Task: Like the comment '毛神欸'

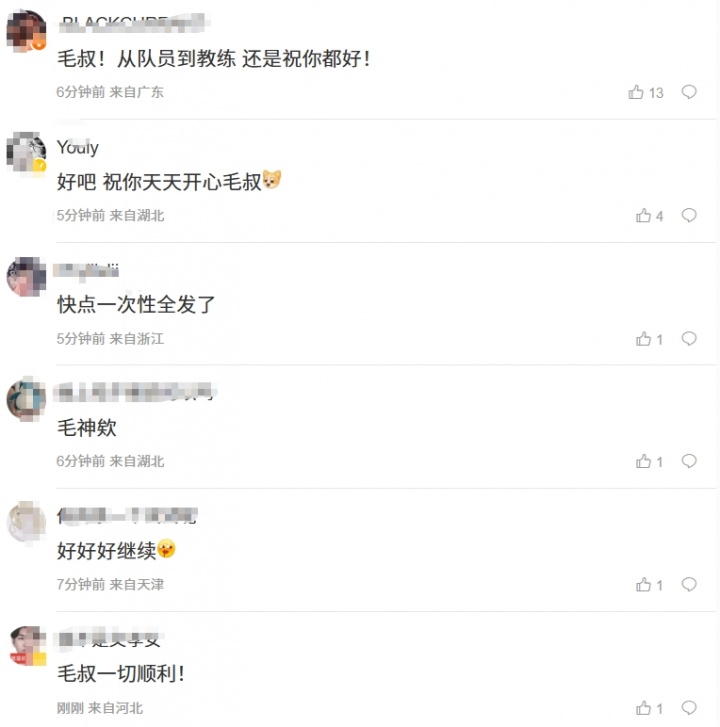Action: click(644, 462)
